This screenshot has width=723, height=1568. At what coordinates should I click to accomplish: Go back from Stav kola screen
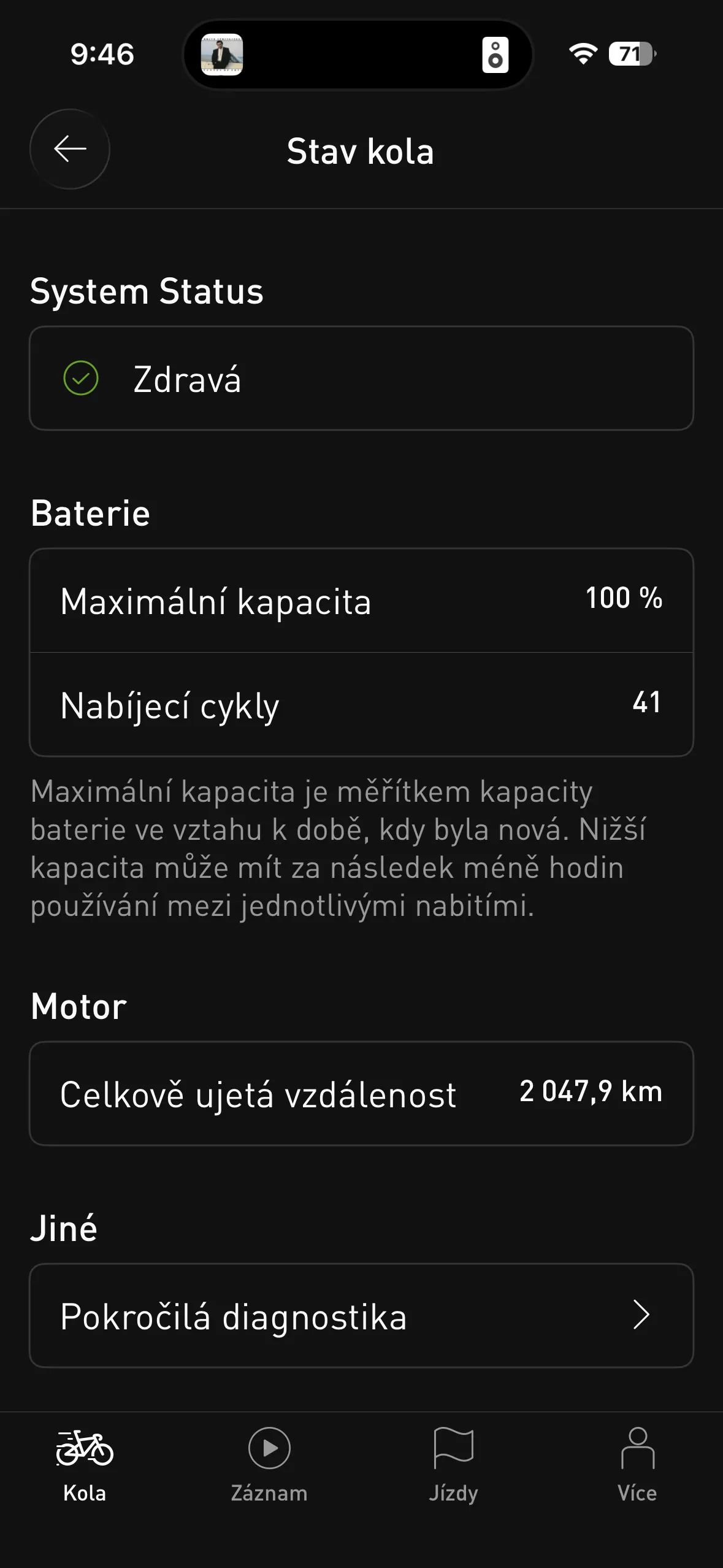(70, 149)
